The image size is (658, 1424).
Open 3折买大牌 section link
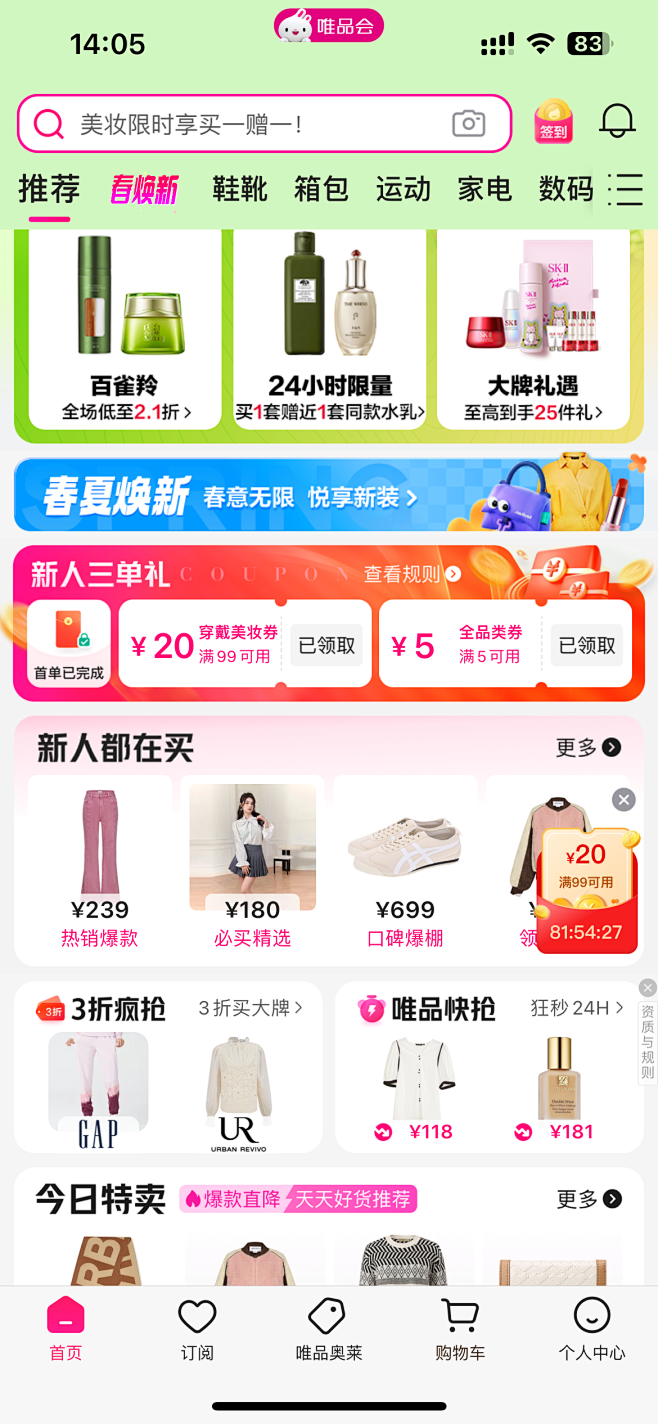tap(250, 1008)
